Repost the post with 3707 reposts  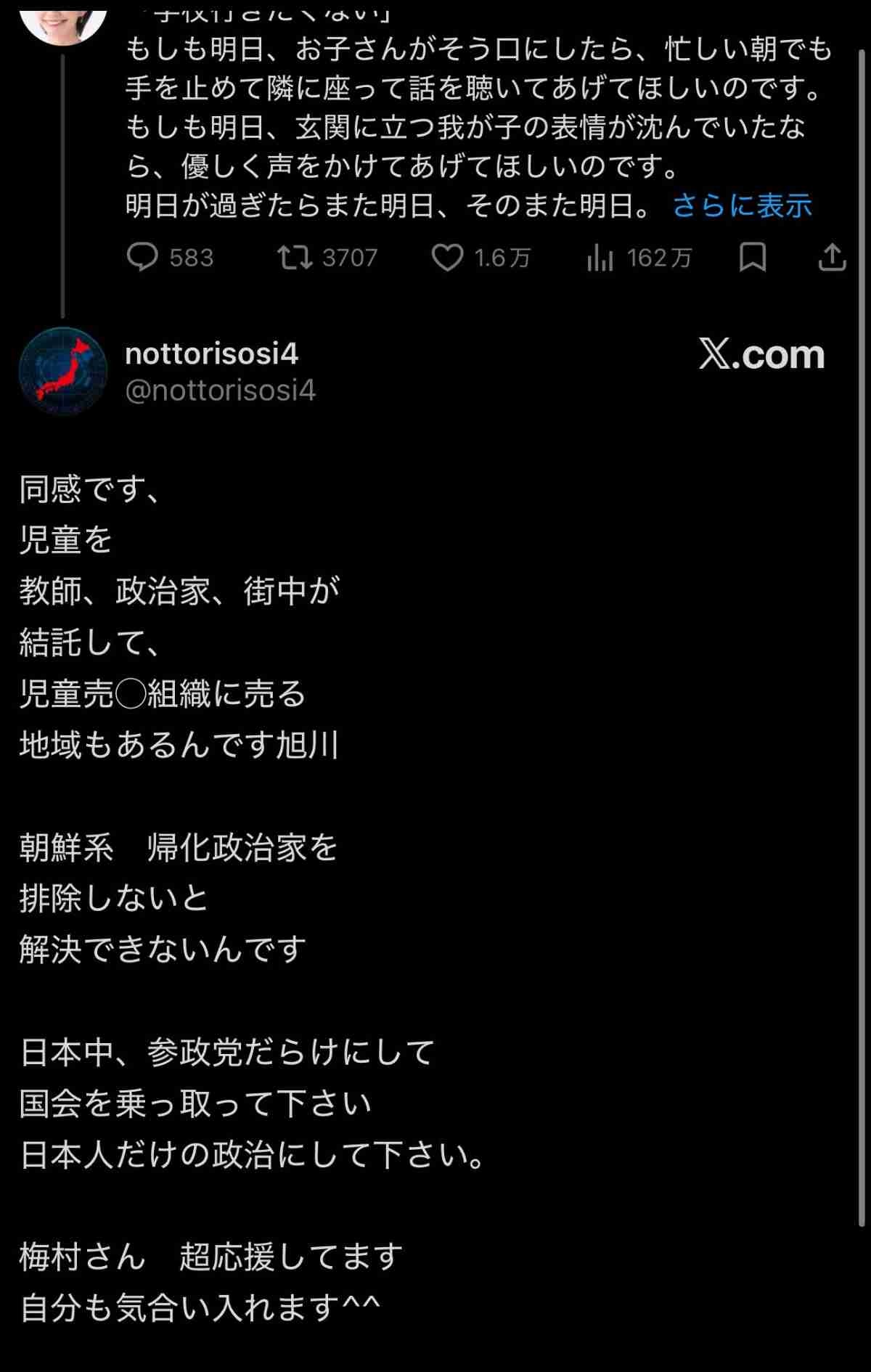click(295, 257)
